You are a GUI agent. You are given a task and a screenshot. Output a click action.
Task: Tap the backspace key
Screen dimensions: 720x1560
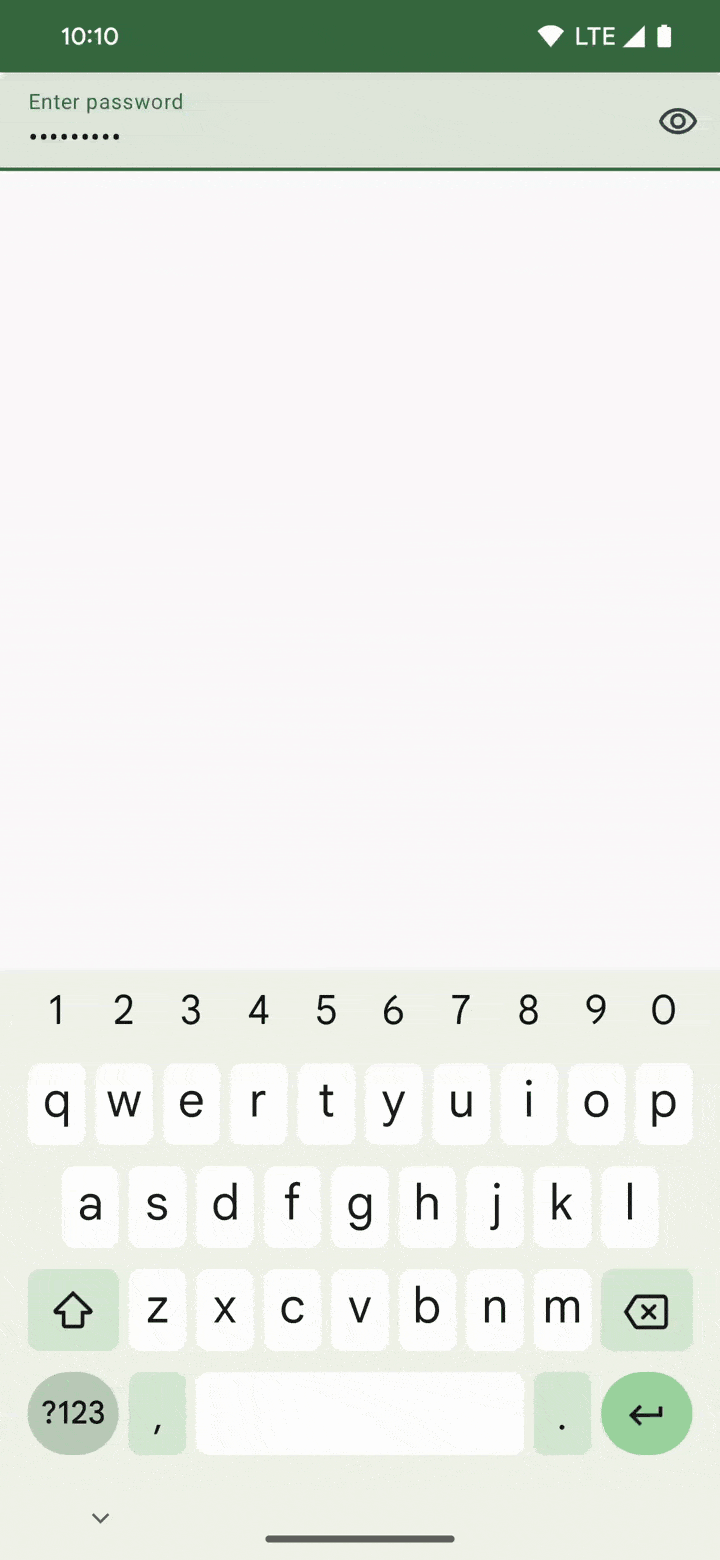[x=646, y=1310]
